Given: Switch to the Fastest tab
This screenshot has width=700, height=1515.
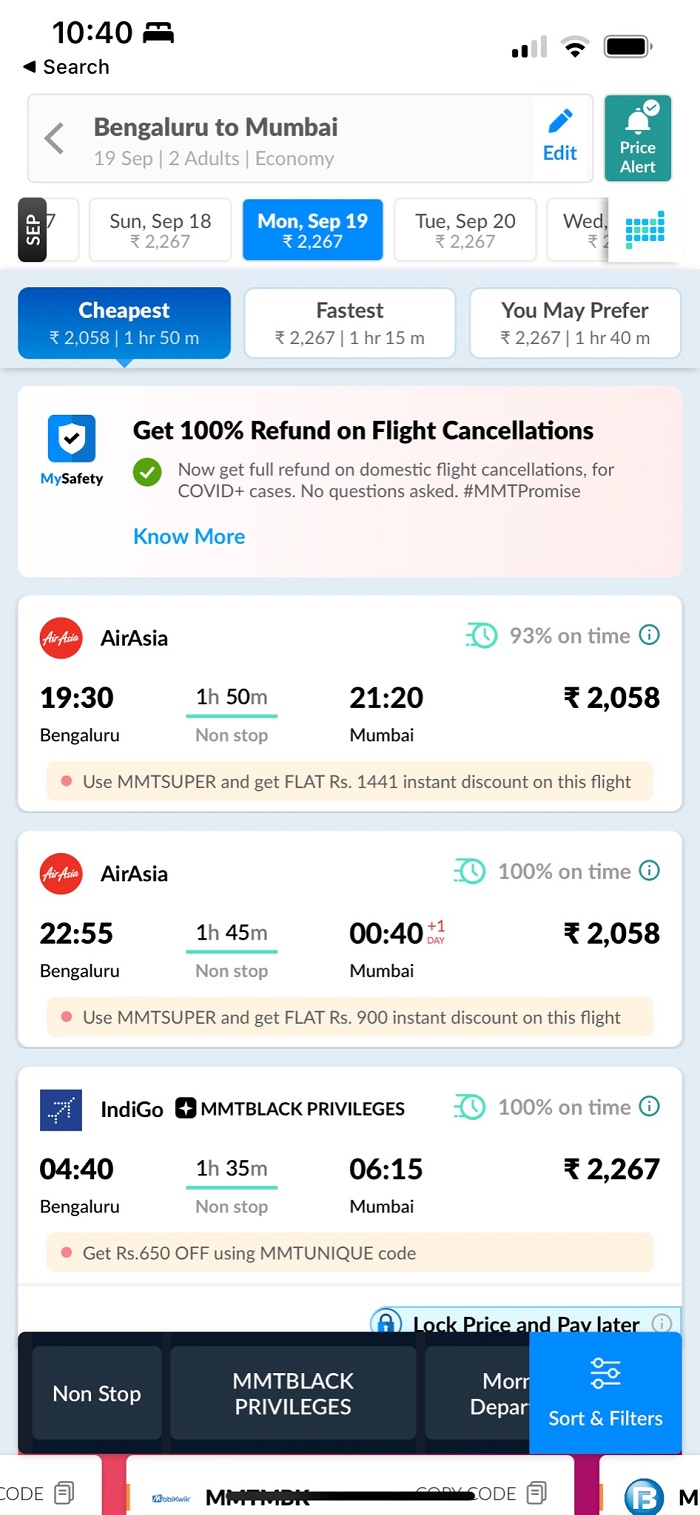Looking at the screenshot, I should [350, 323].
